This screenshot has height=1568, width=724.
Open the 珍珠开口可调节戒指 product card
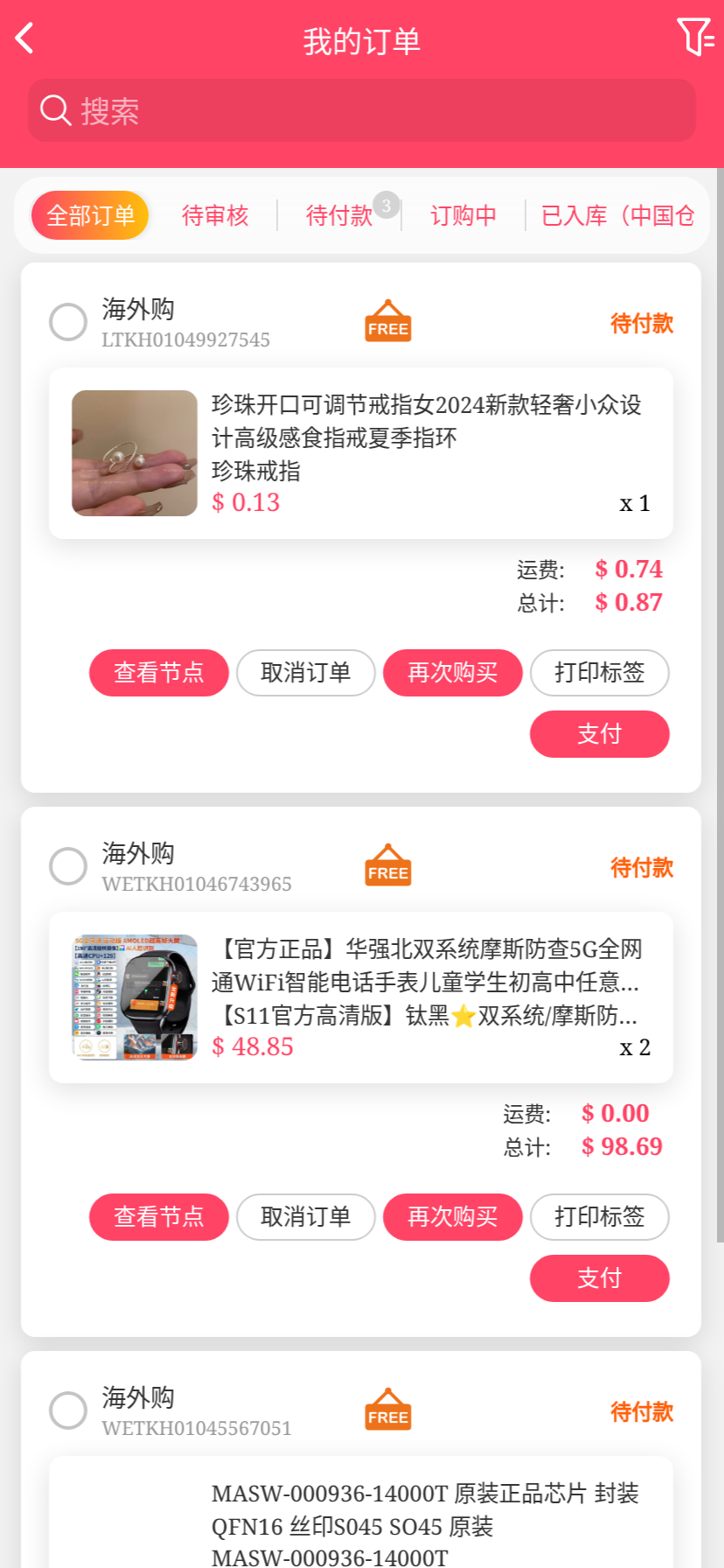361,453
